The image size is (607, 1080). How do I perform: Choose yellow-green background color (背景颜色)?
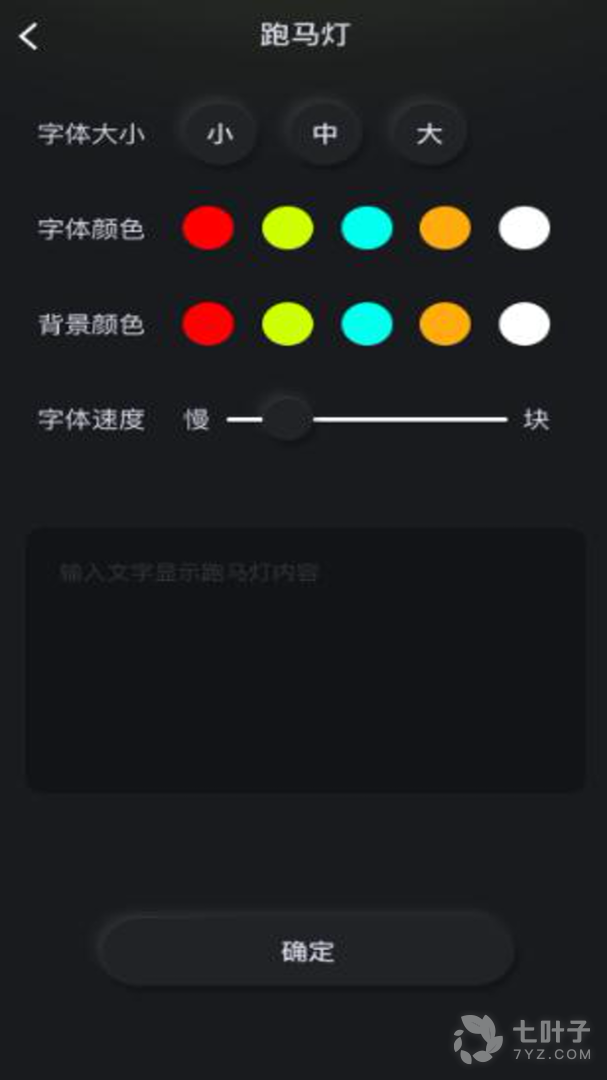point(287,324)
